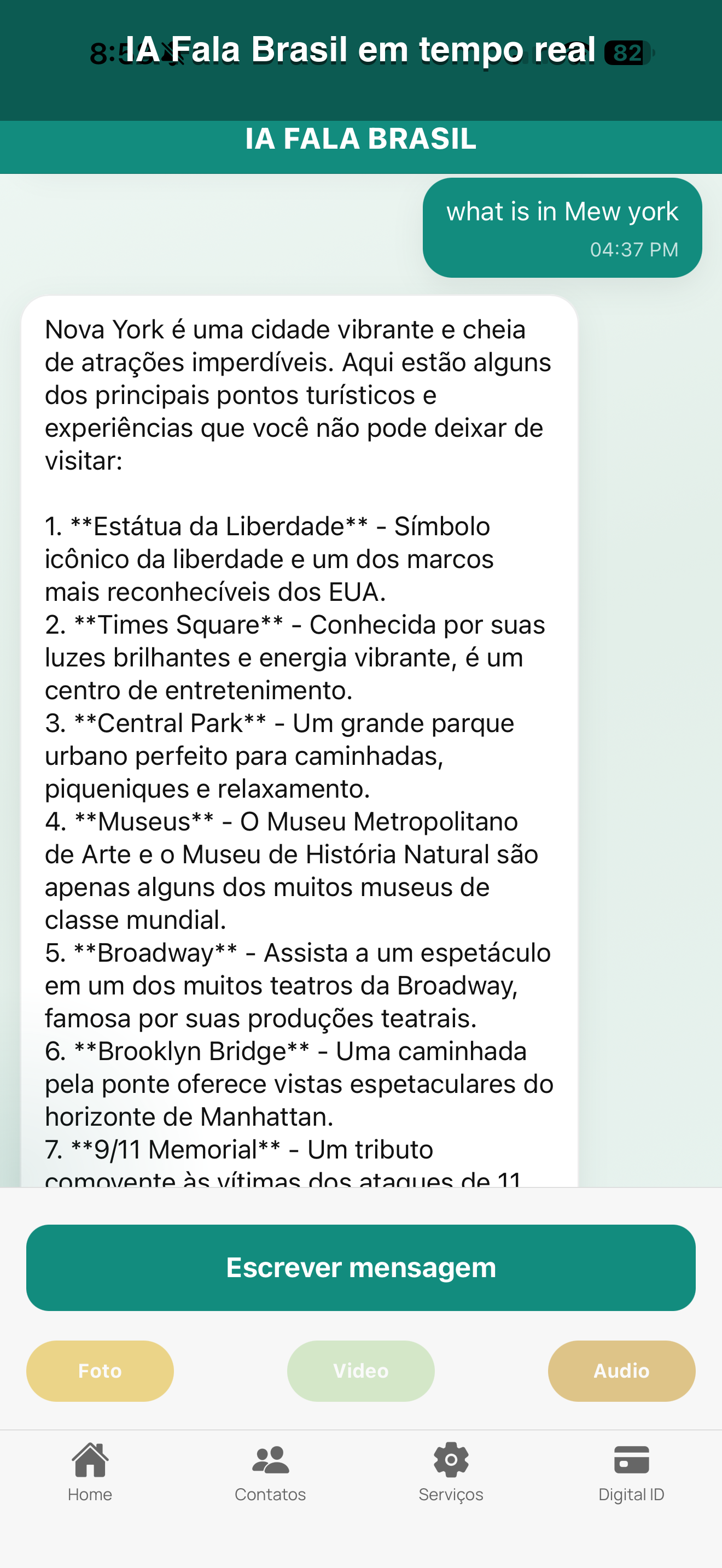Tap the Foto button

point(100,1370)
